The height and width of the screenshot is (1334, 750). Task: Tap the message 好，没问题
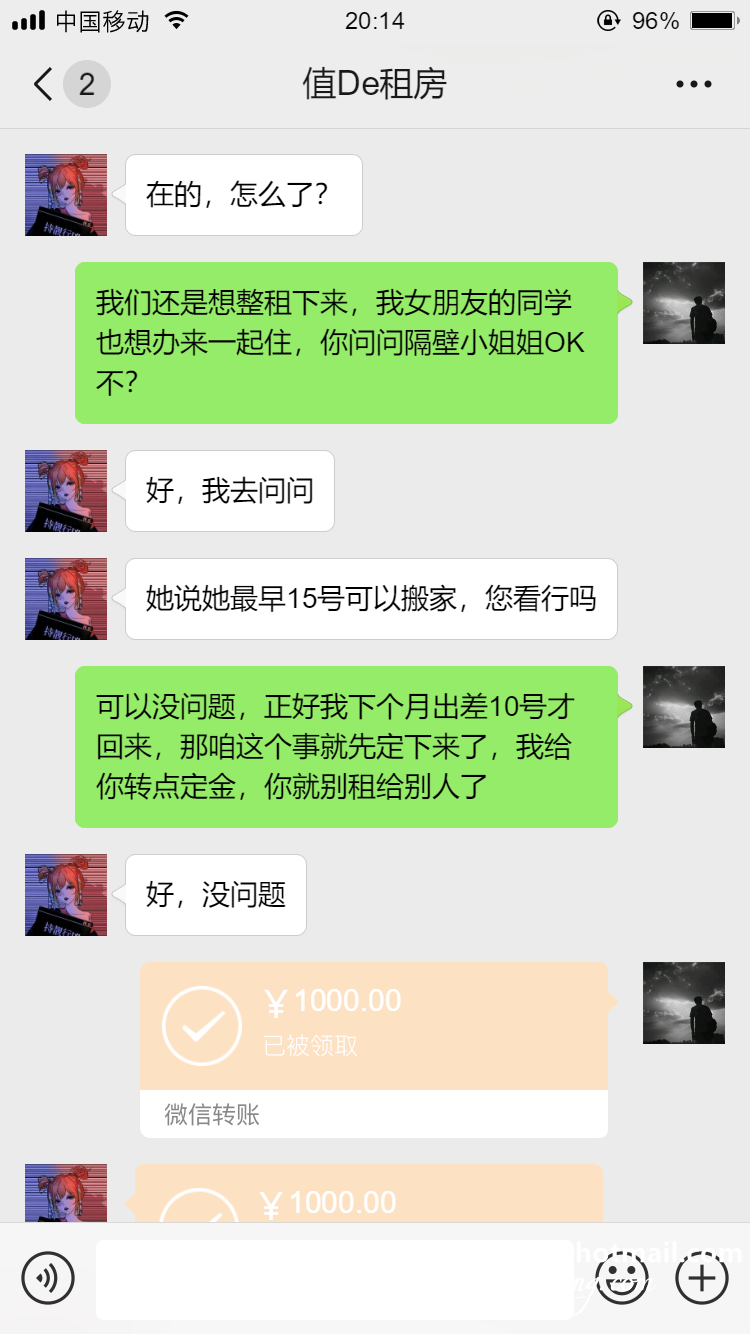(x=215, y=895)
